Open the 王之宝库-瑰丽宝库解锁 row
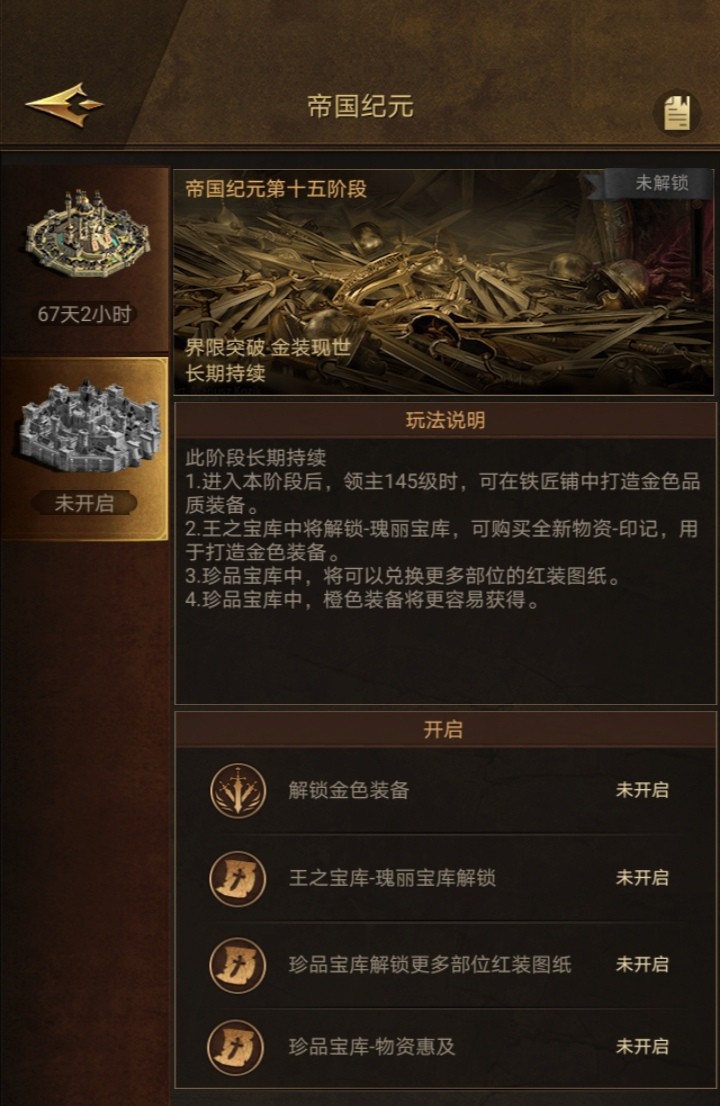The width and height of the screenshot is (720, 1106). coord(445,878)
